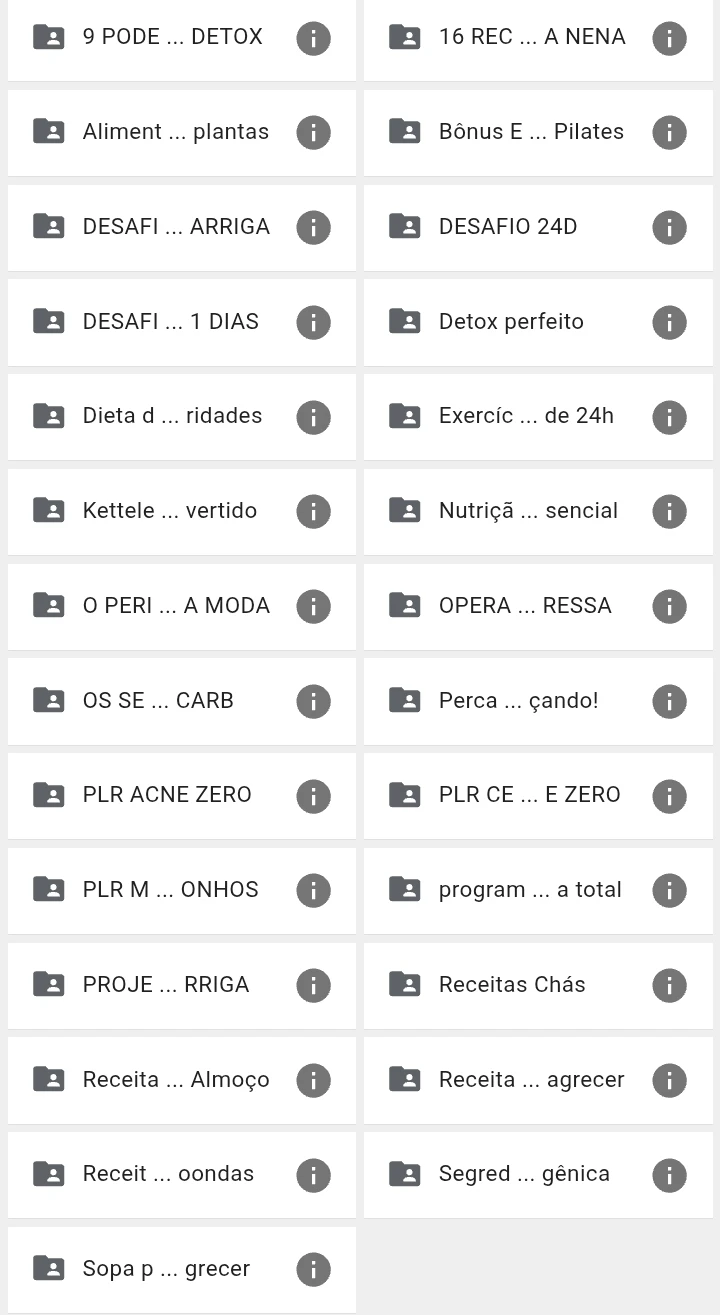Open the PLR M ... ONHOS folder
The width and height of the screenshot is (720, 1315).
(x=171, y=890)
